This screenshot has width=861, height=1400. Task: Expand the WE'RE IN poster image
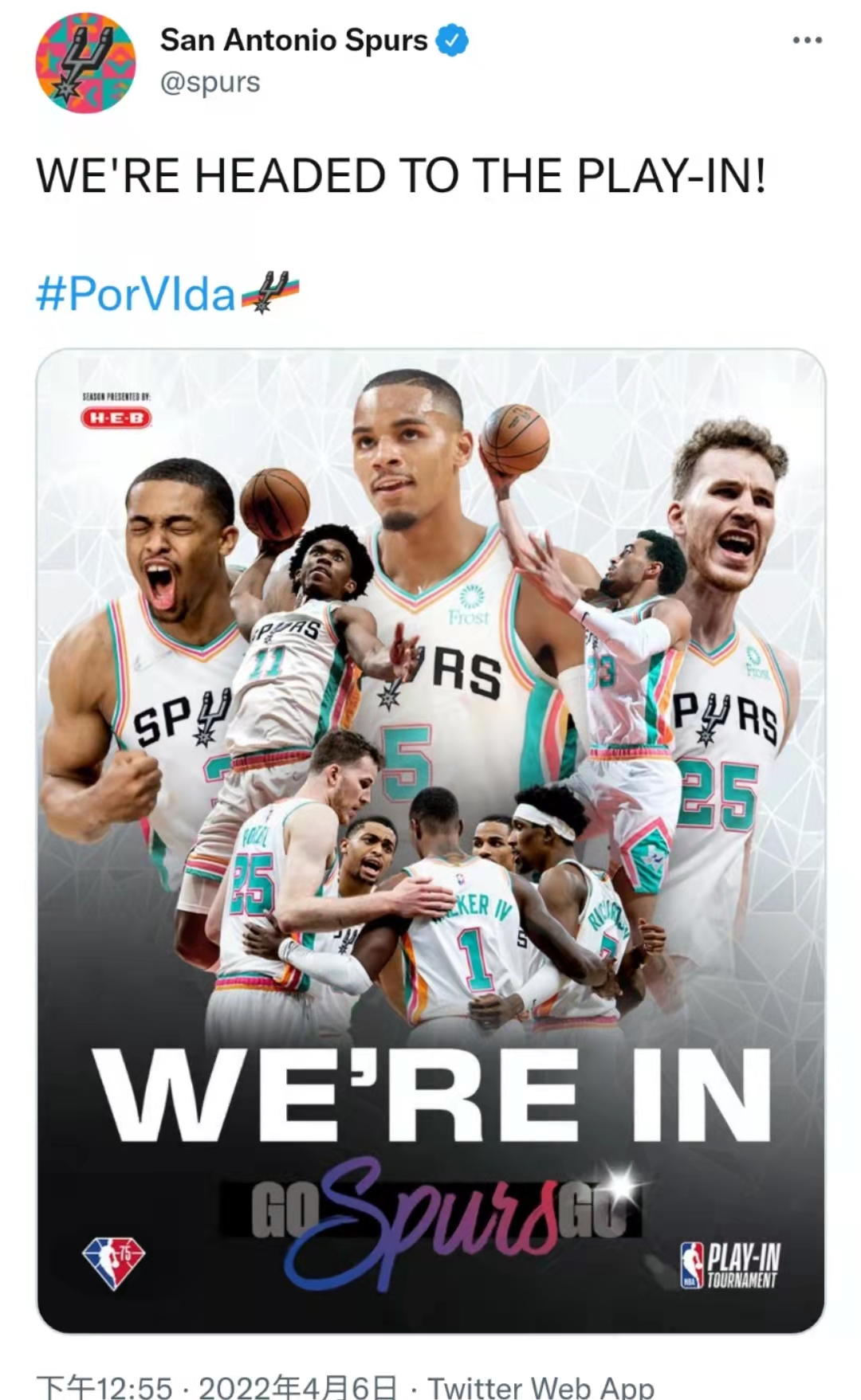[431, 841]
